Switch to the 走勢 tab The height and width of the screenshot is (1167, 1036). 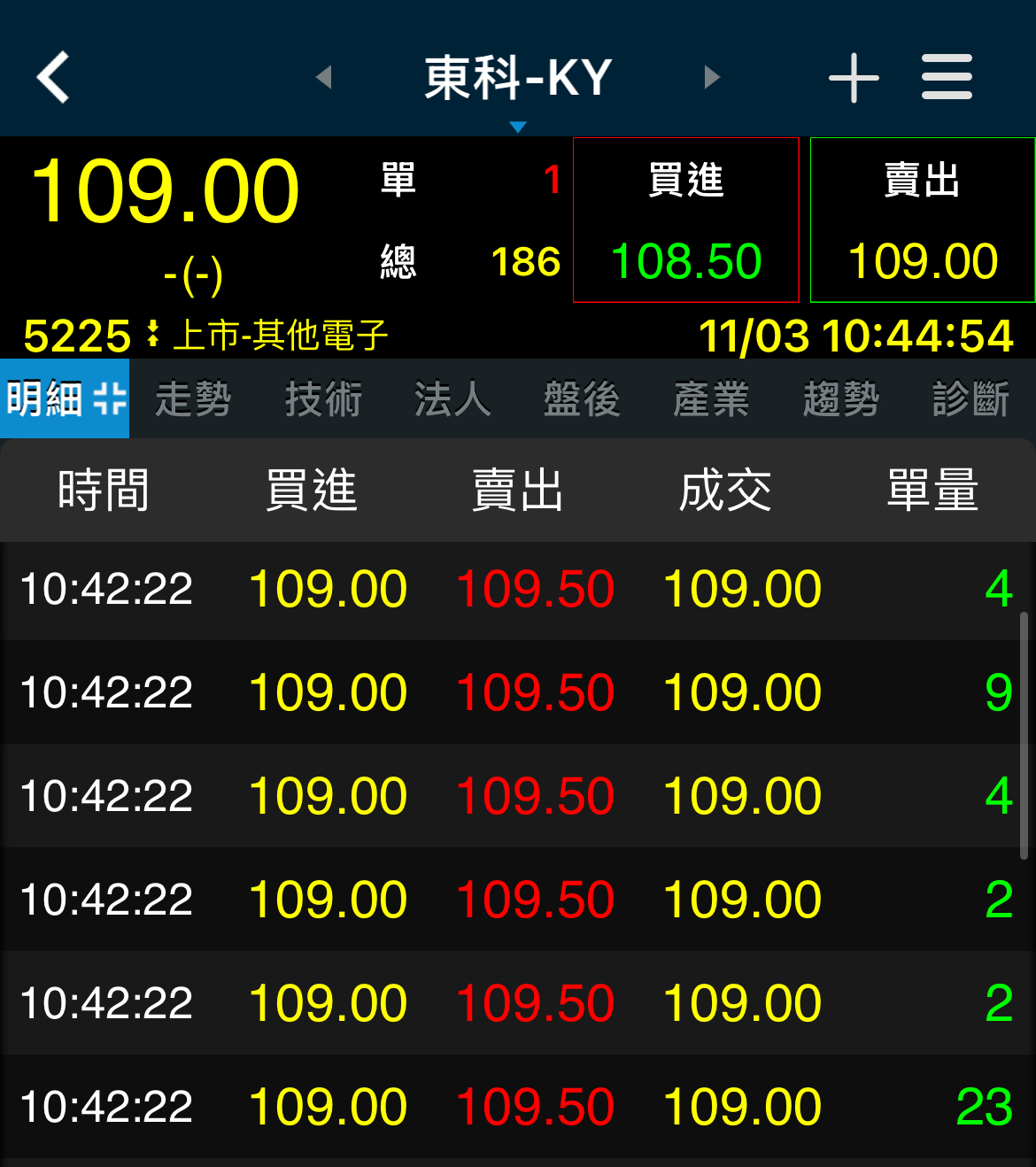click(194, 399)
